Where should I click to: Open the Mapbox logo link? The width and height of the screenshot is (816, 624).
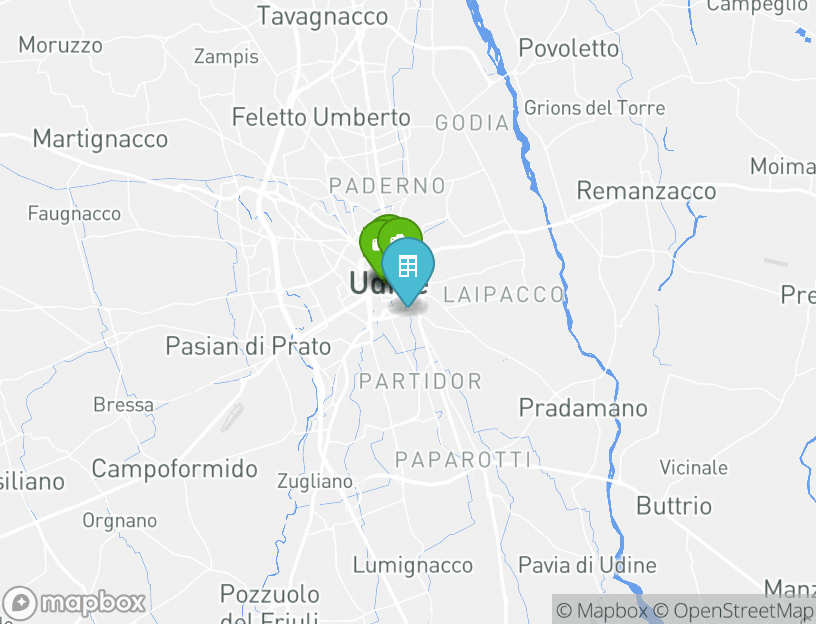tap(76, 603)
